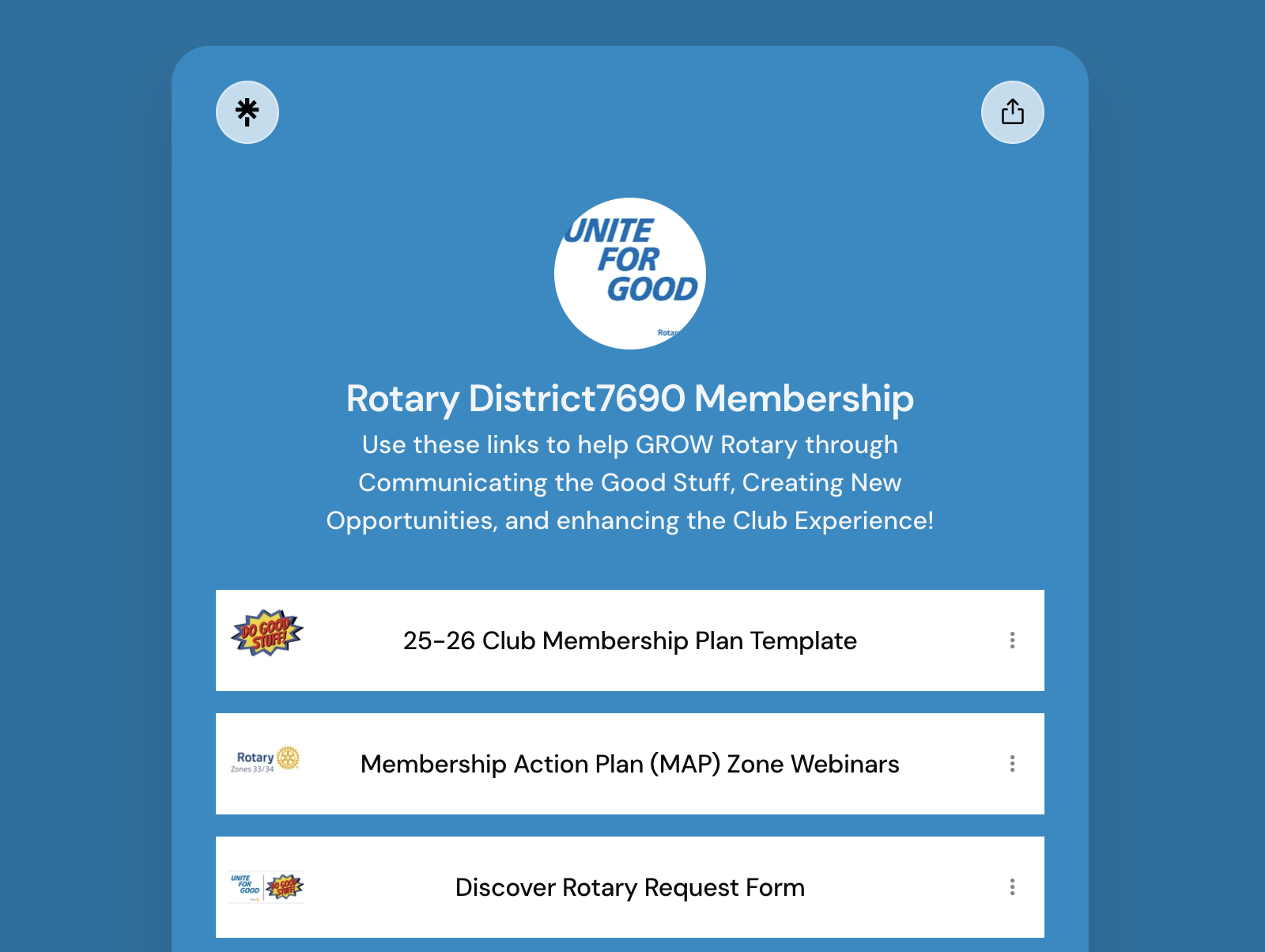Viewport: 1265px width, 952px height.
Task: Share this Rotary District7690 Membership page
Action: (x=1012, y=112)
